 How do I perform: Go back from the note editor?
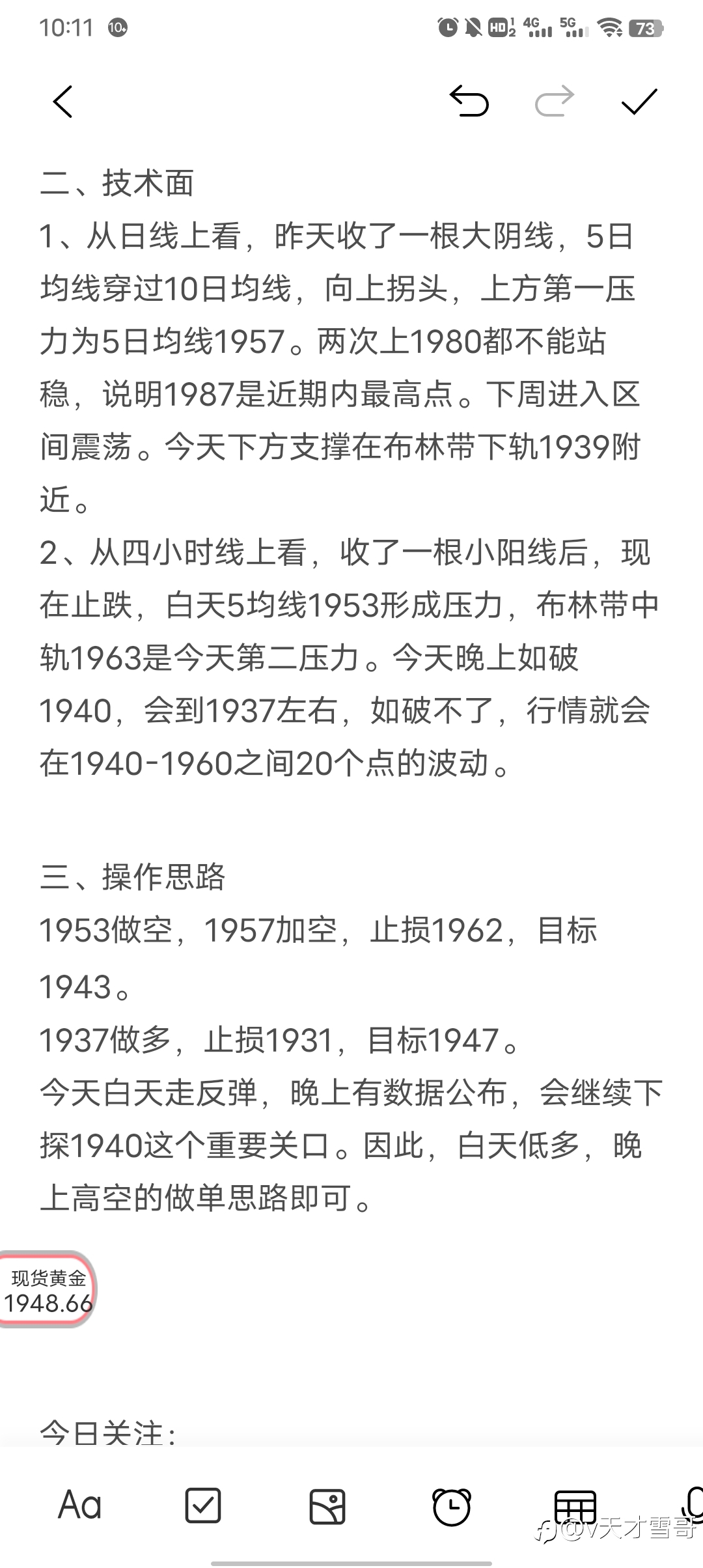click(x=62, y=102)
